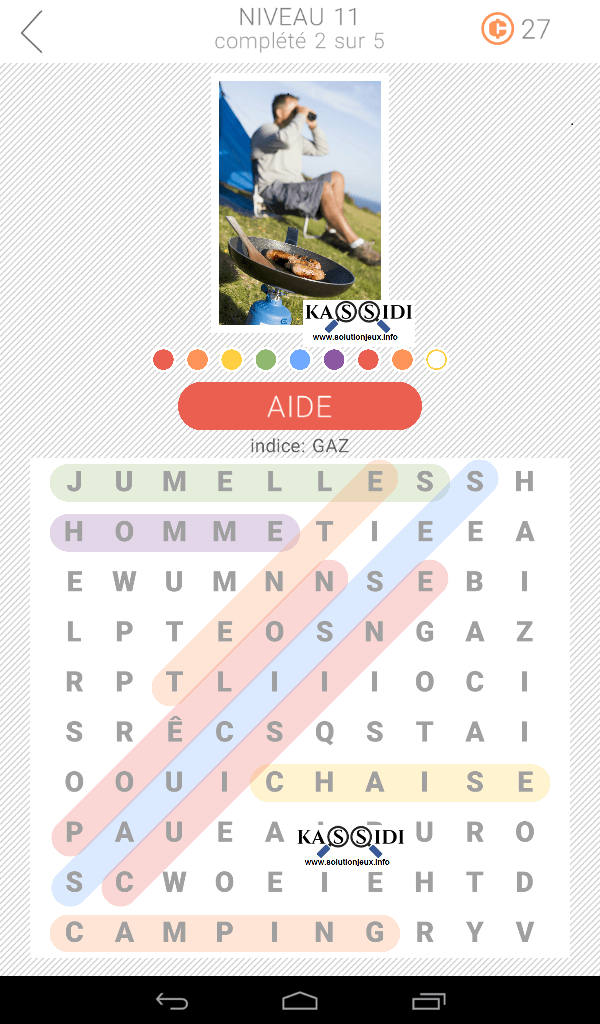Tap the red AIDE help button
The height and width of the screenshot is (1024, 600).
point(300,406)
